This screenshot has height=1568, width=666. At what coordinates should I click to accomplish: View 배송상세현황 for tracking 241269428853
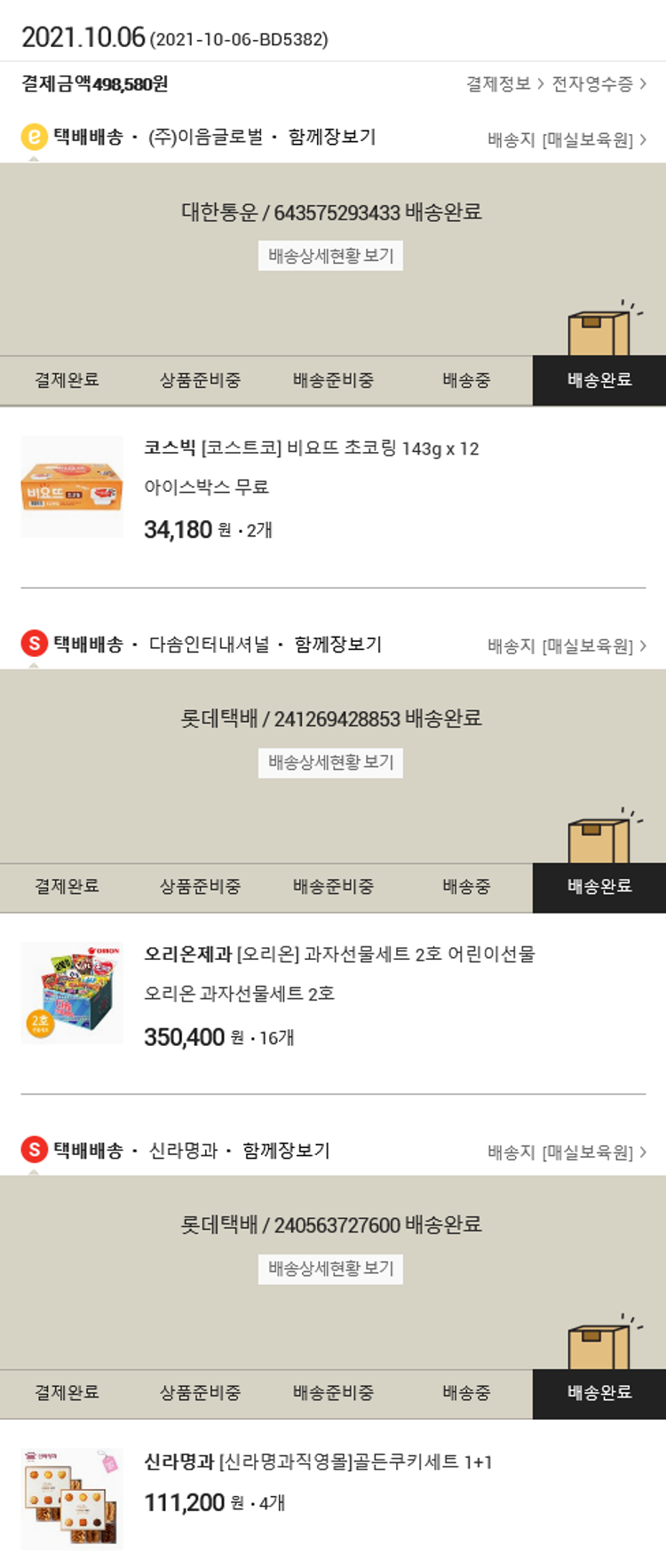click(330, 763)
